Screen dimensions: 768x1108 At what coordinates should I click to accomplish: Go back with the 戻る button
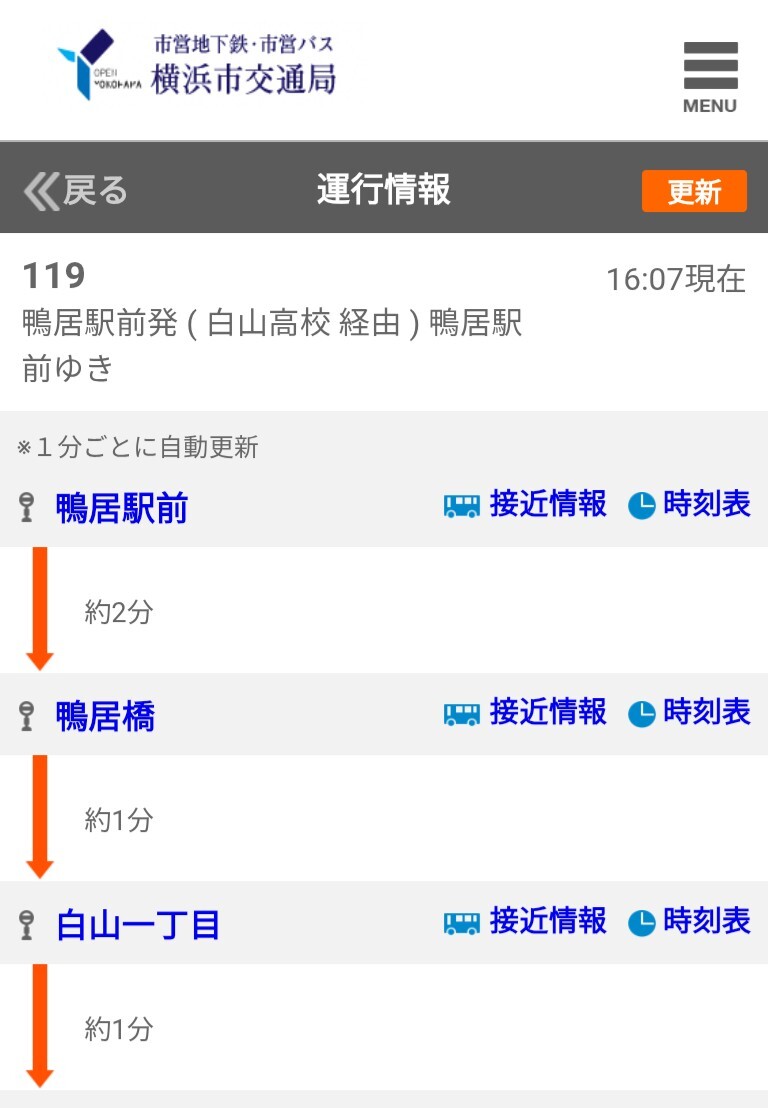pos(76,190)
